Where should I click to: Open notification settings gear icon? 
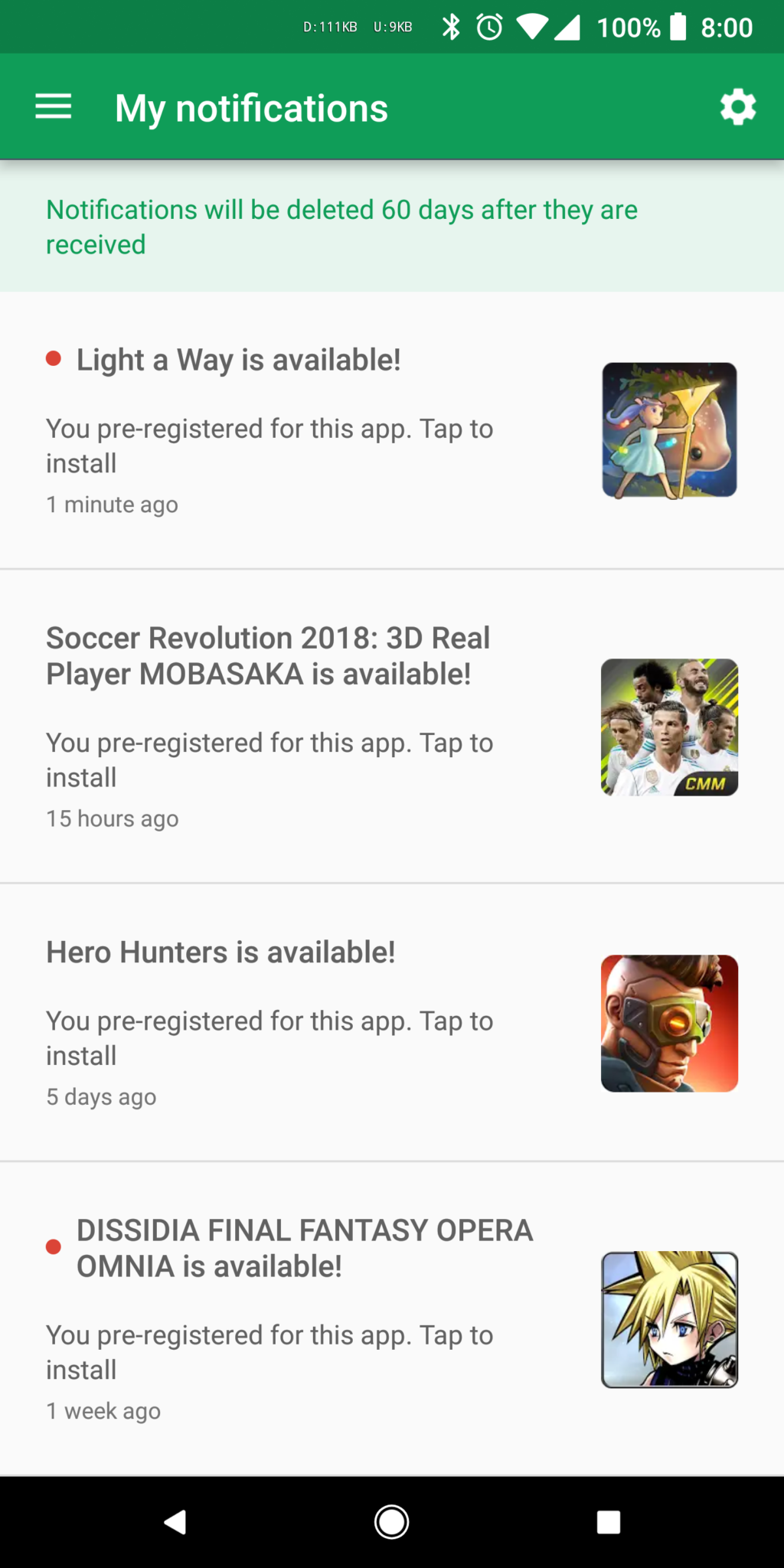pyautogui.click(x=738, y=107)
